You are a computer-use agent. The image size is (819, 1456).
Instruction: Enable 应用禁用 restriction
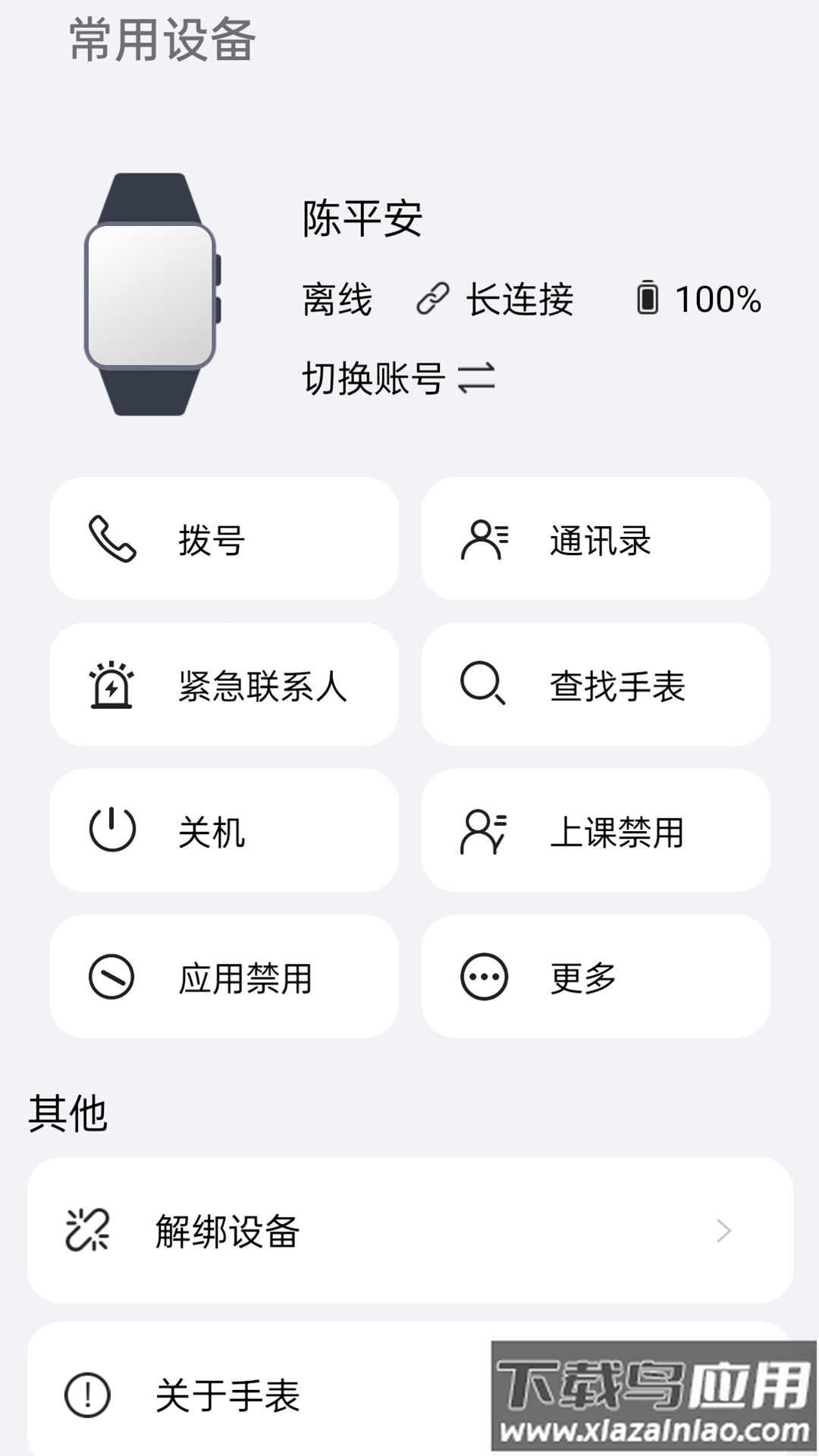(x=224, y=977)
